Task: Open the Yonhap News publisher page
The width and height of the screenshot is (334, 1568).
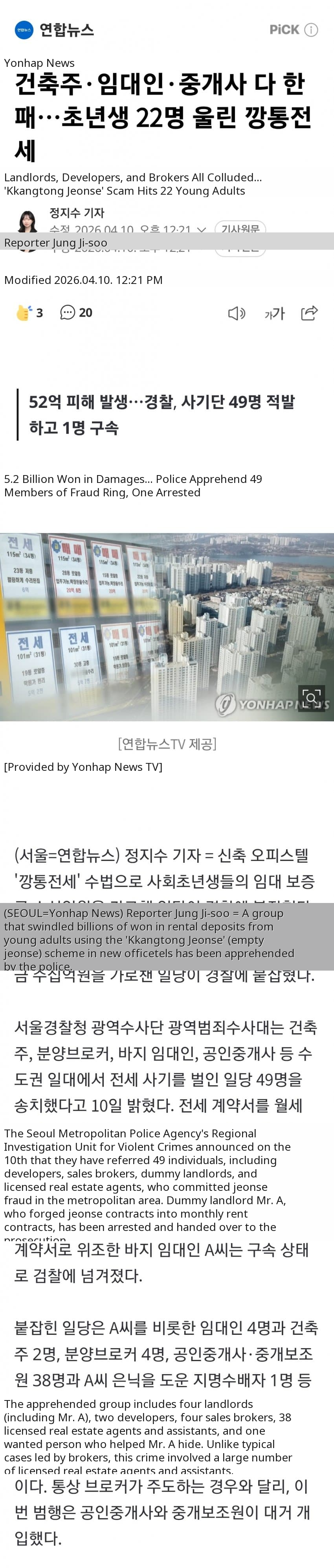Action: (55, 29)
